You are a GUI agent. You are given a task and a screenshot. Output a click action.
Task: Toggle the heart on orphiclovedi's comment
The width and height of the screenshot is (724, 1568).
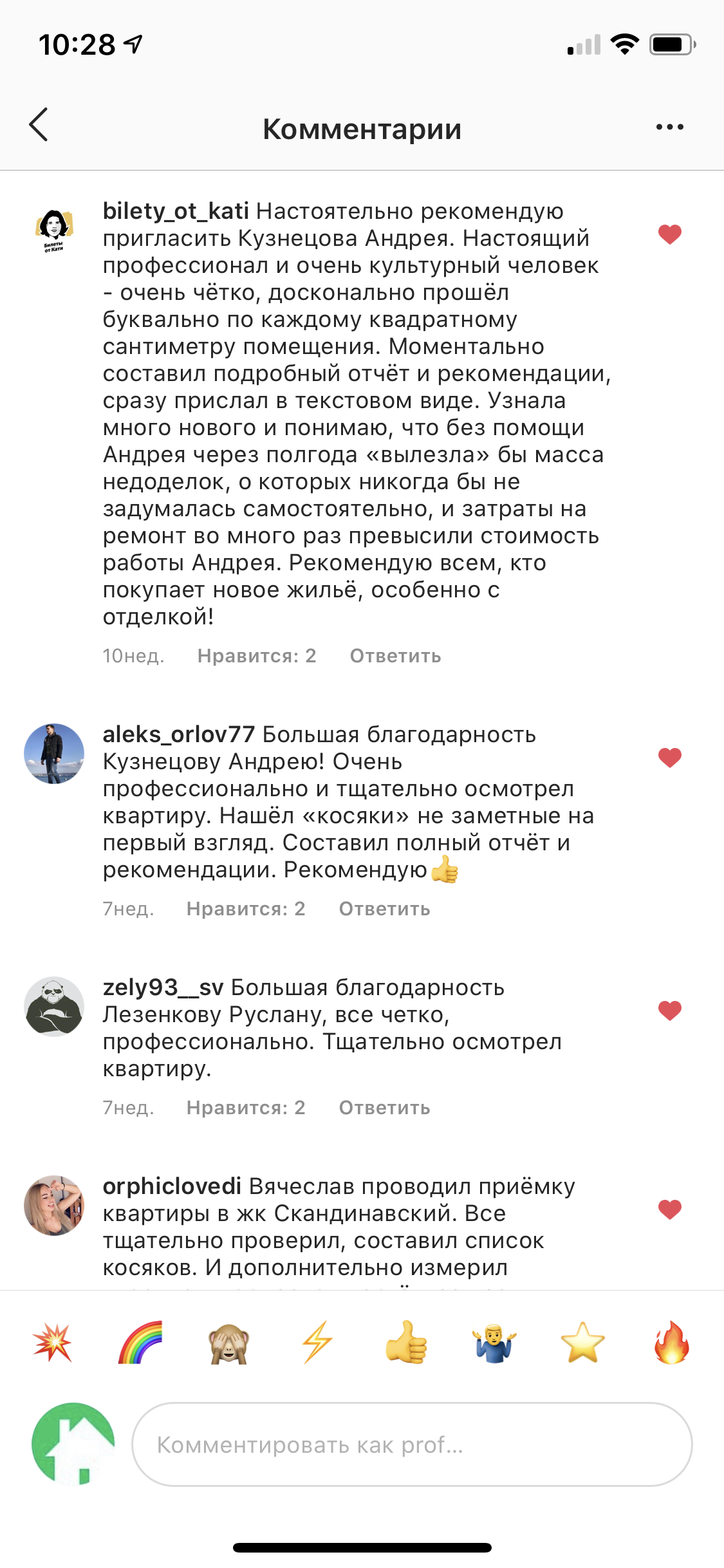(669, 1209)
